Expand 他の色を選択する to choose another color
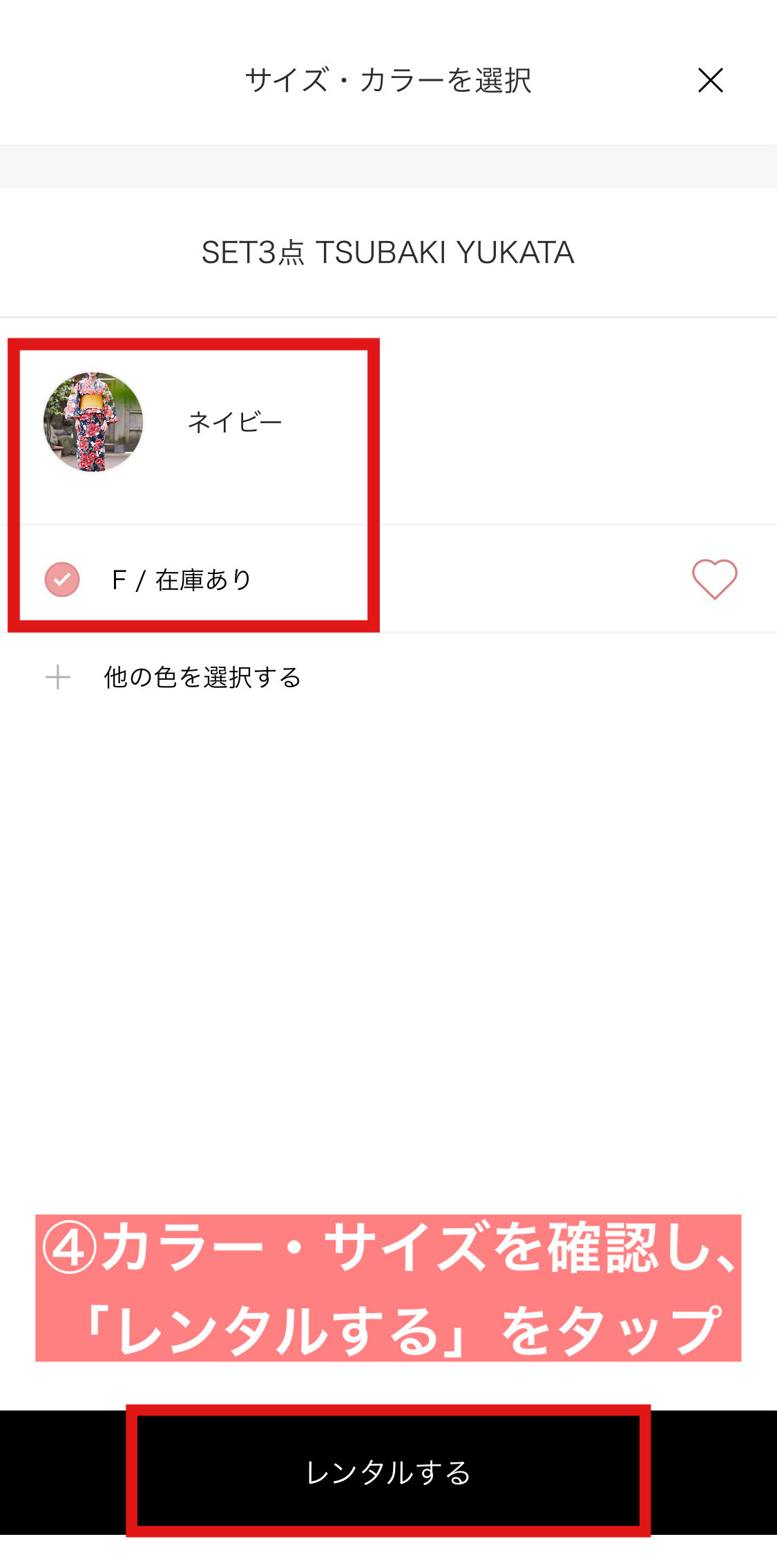The width and height of the screenshot is (777, 1568). click(173, 677)
